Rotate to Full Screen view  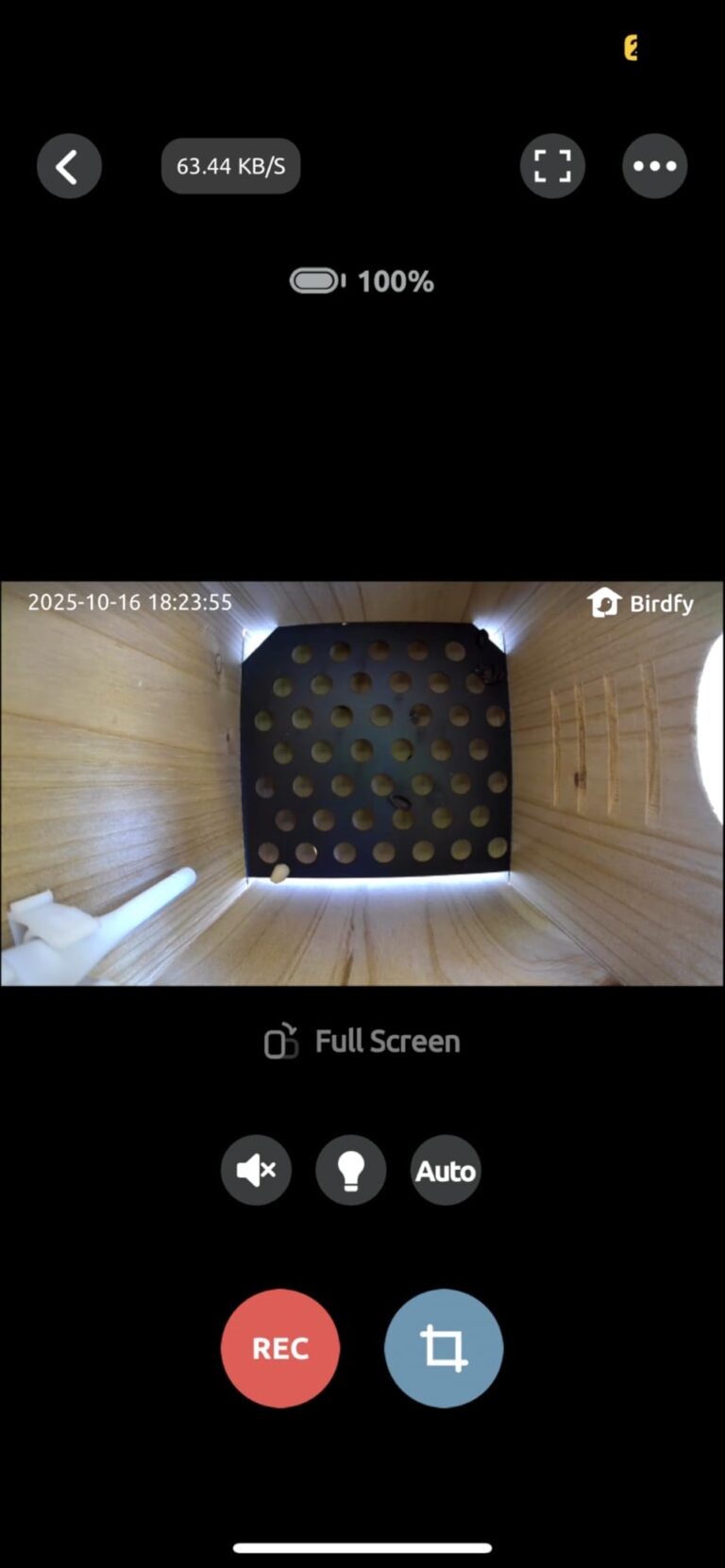362,1042
